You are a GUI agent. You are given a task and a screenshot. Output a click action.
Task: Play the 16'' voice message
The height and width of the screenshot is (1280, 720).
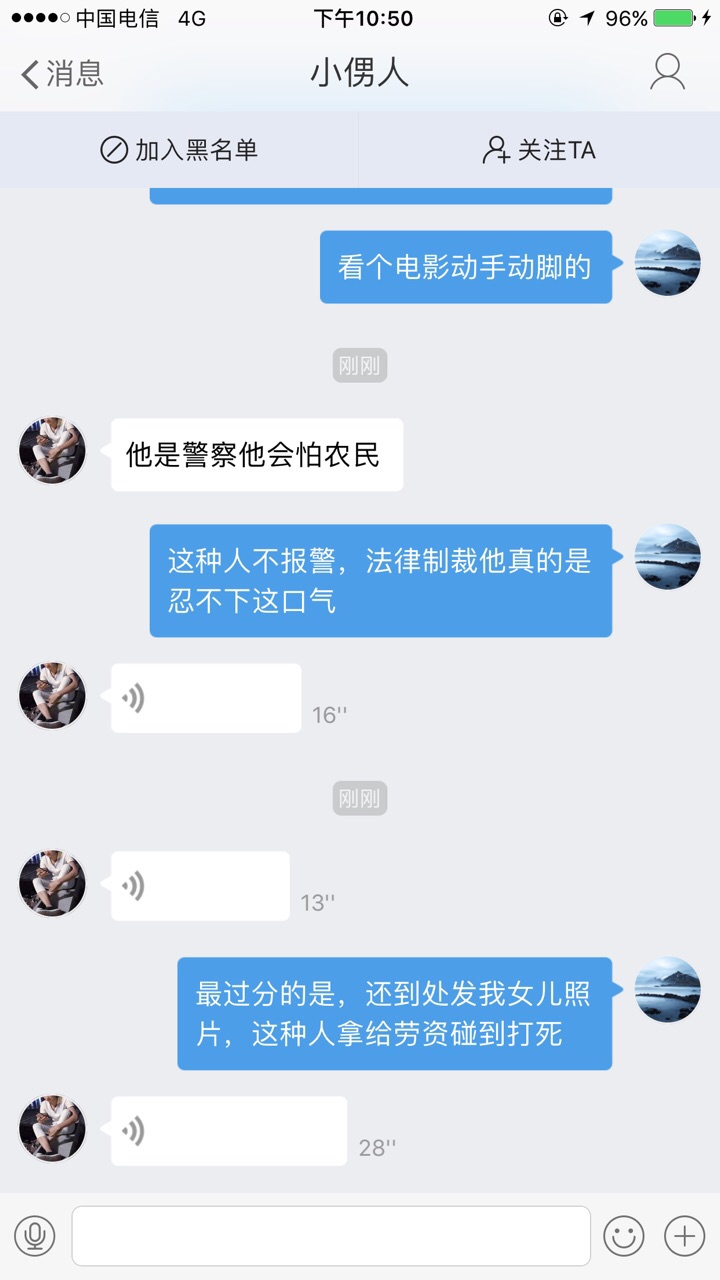tap(206, 698)
